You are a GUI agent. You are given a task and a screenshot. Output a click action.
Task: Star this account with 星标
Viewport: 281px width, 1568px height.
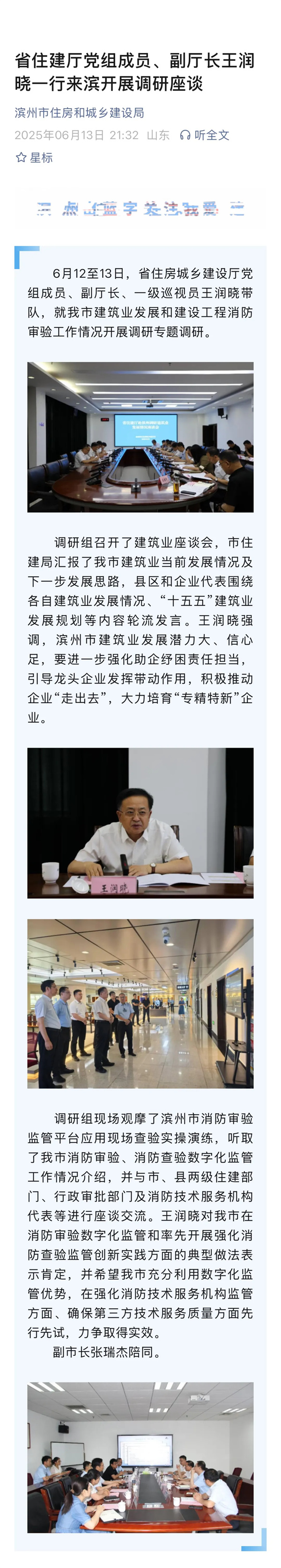coord(35,158)
